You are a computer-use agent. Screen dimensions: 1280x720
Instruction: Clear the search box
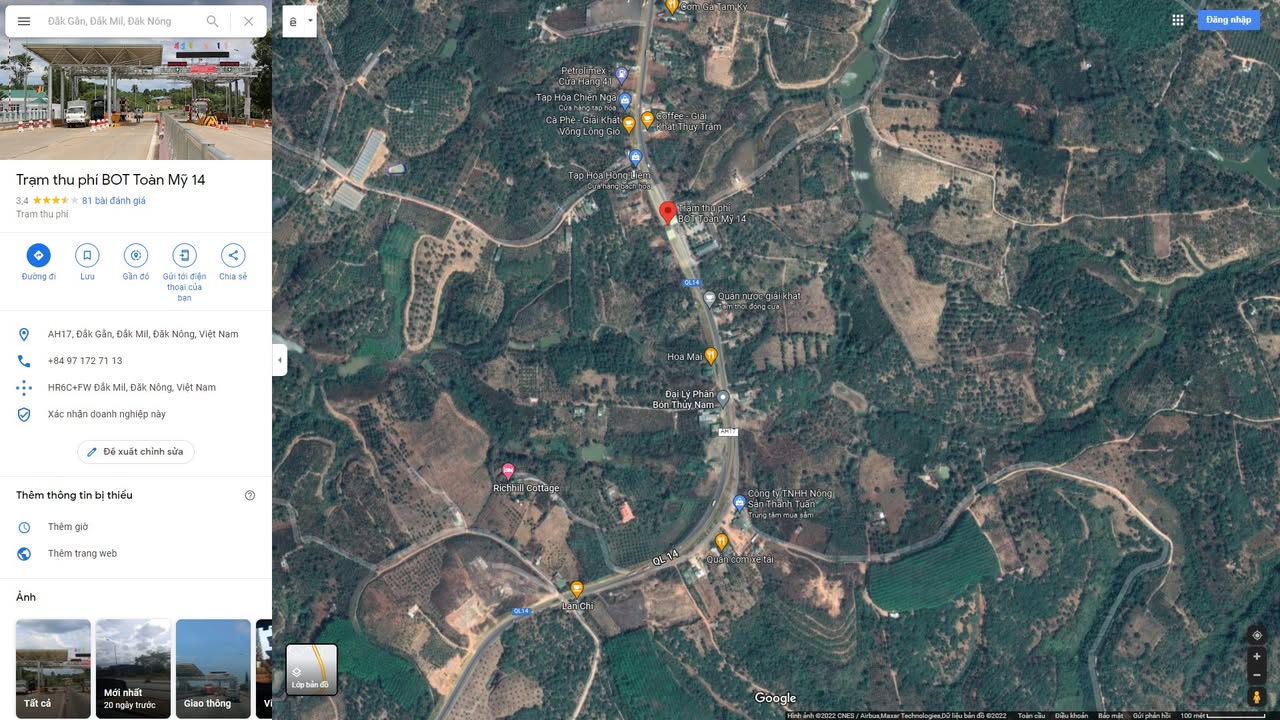tap(248, 21)
